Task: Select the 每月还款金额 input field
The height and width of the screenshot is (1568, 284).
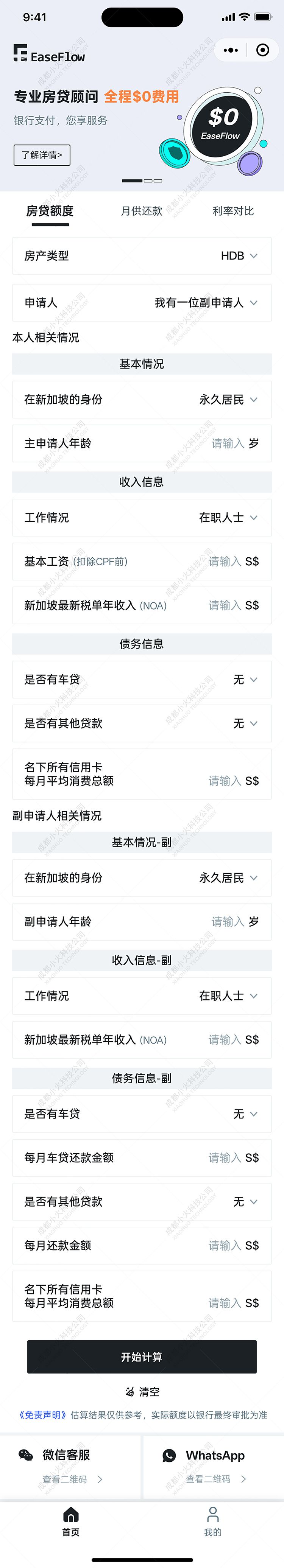Action: (225, 1245)
